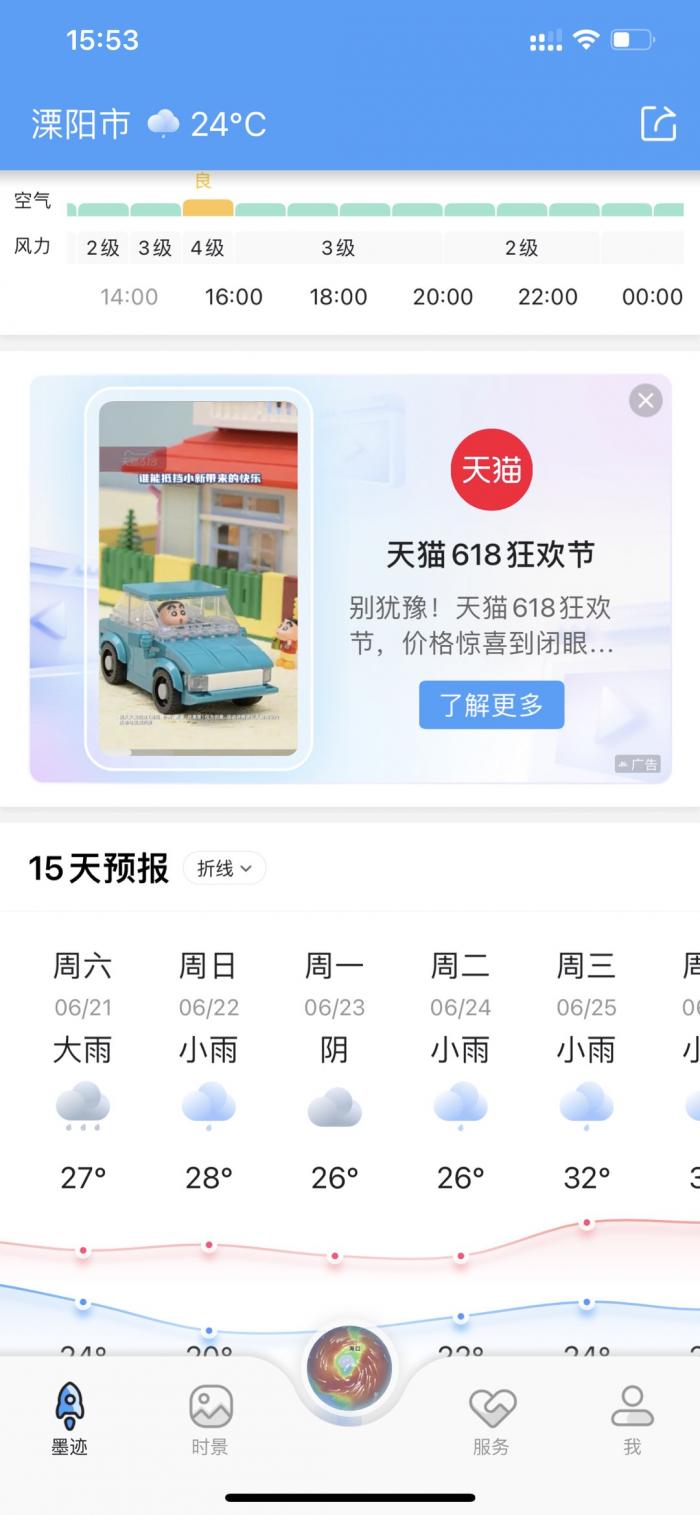View the 周日 06/22 小雨 forecast
This screenshot has height=1515, width=700.
pos(208,1070)
